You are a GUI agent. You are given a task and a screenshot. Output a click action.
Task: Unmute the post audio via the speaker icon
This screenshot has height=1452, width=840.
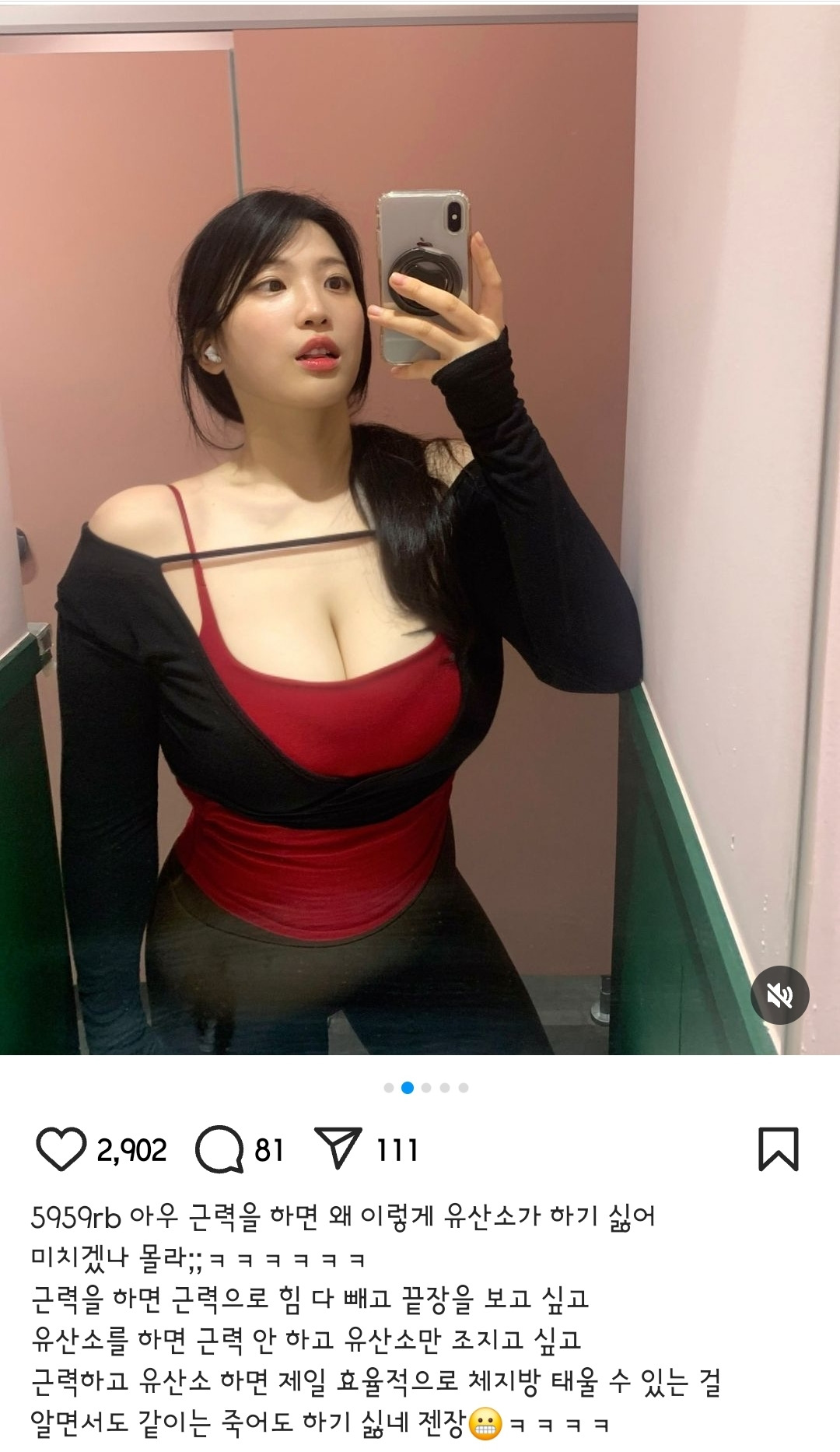coord(779,995)
